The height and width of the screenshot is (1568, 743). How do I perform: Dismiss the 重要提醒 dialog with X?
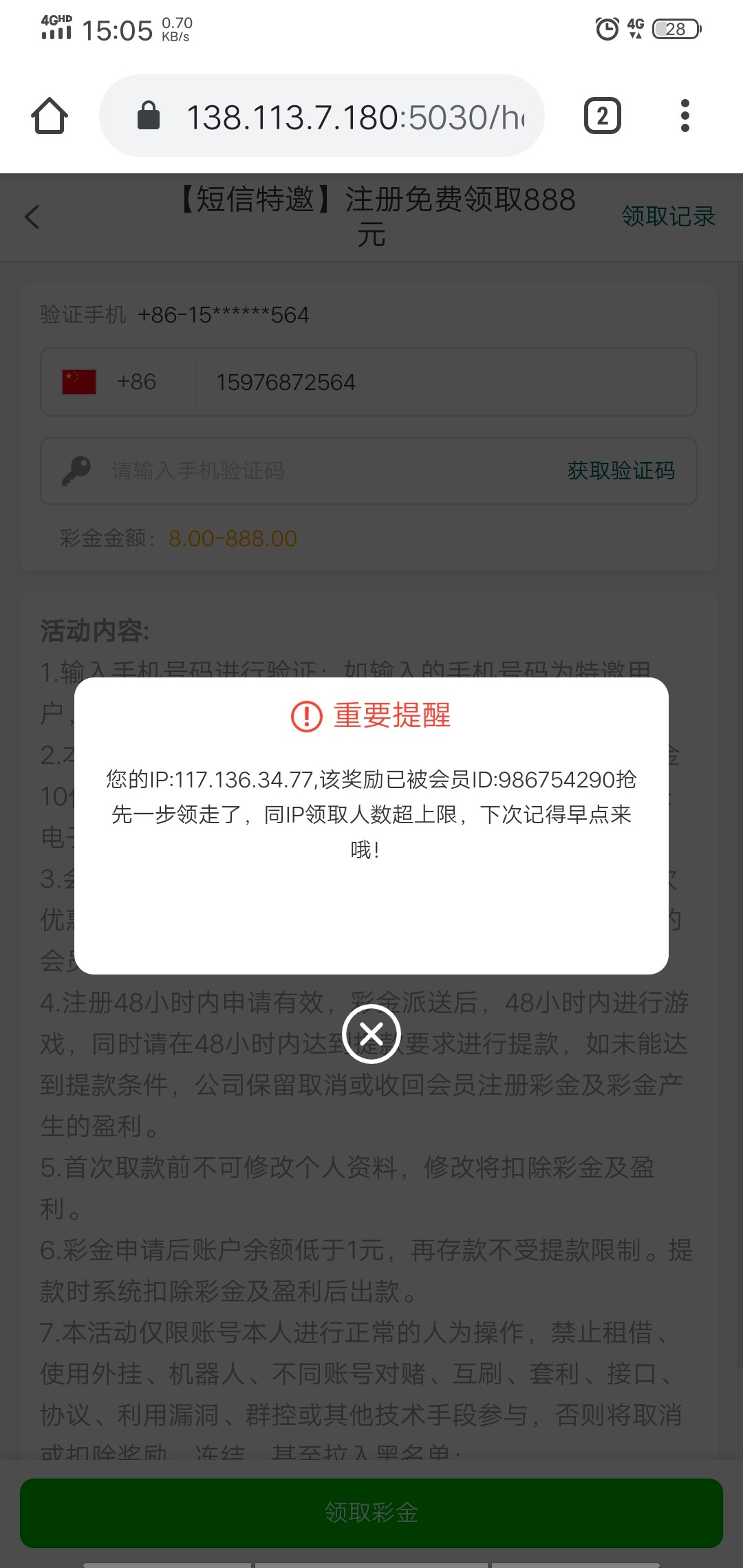[371, 1034]
